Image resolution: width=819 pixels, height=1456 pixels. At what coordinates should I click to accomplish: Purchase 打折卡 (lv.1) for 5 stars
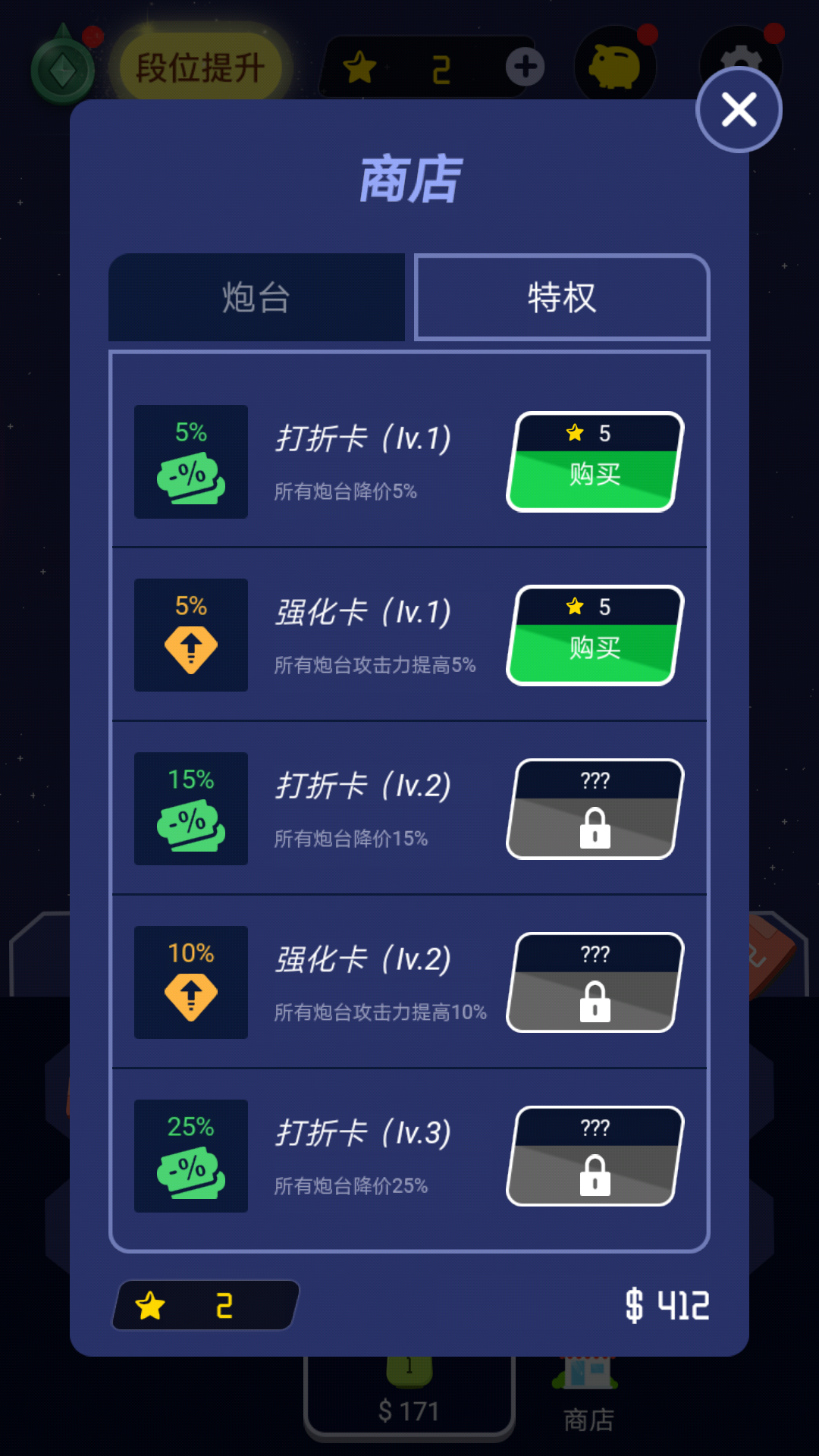click(592, 475)
